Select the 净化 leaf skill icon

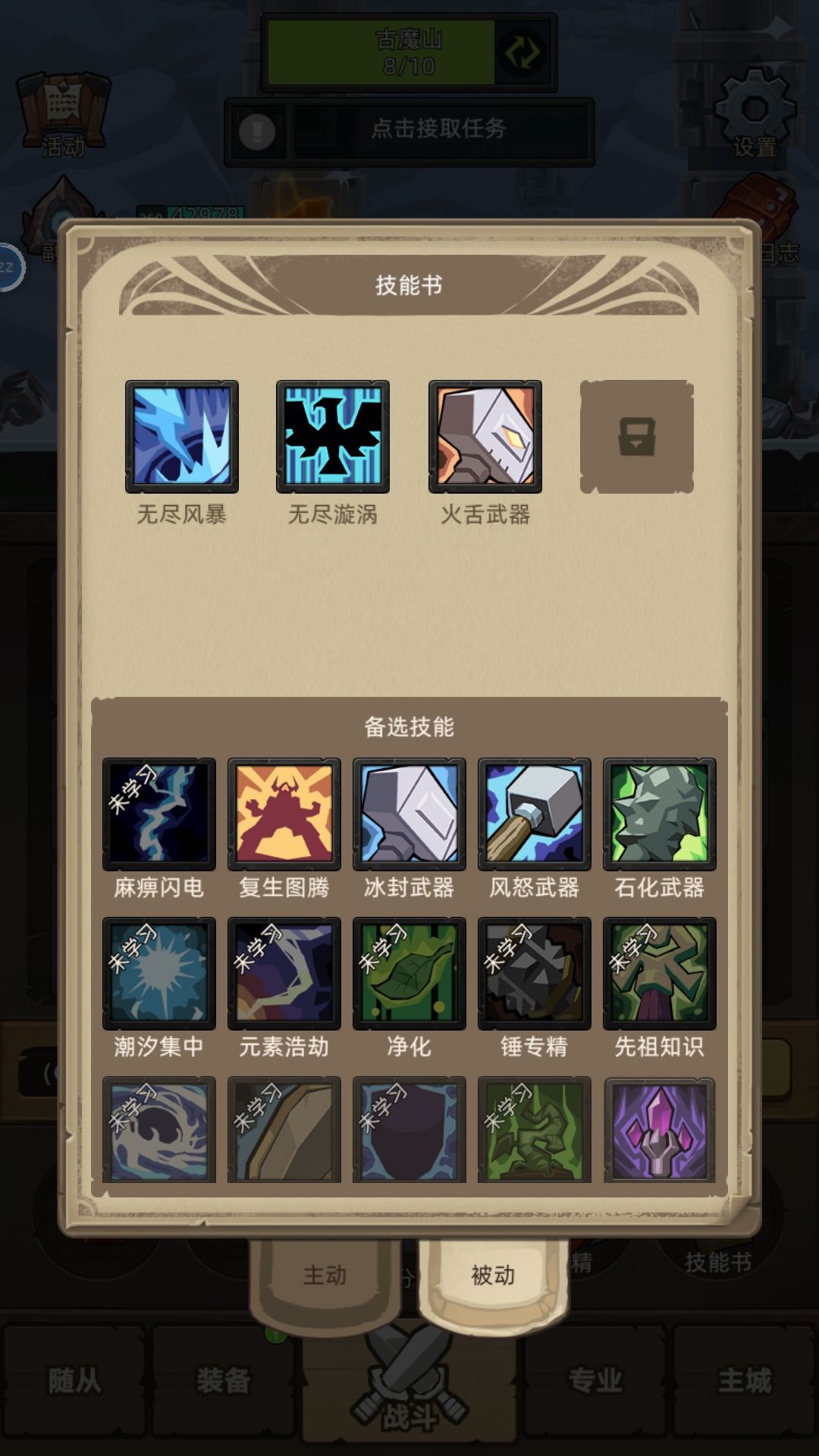pos(409,974)
